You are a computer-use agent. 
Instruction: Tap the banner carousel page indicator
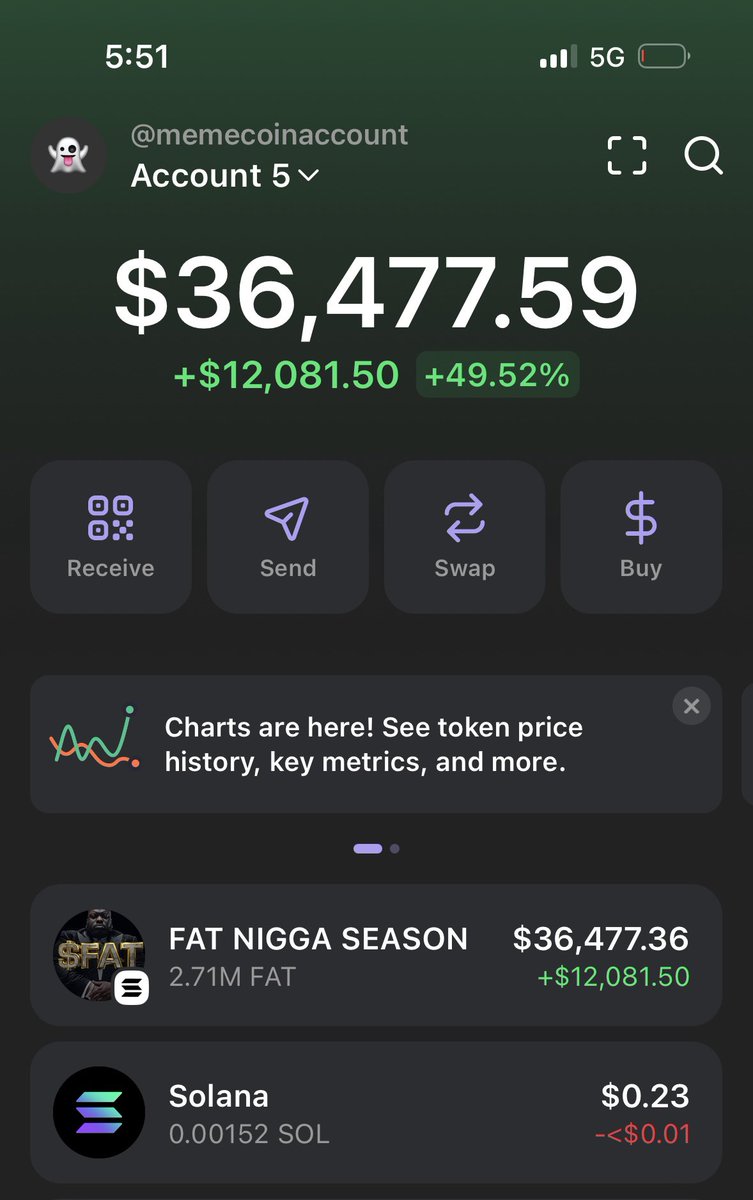click(x=376, y=848)
